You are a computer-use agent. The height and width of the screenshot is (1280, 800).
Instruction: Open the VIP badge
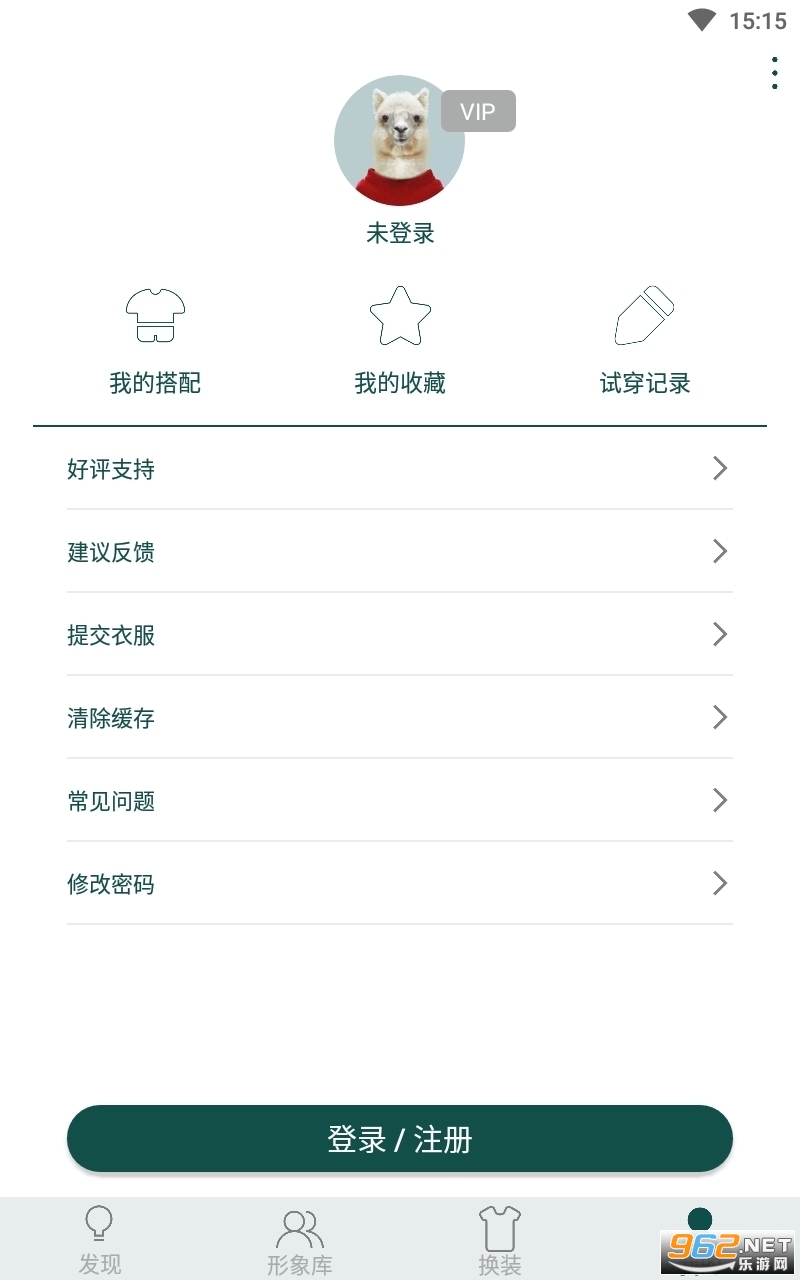click(x=478, y=111)
